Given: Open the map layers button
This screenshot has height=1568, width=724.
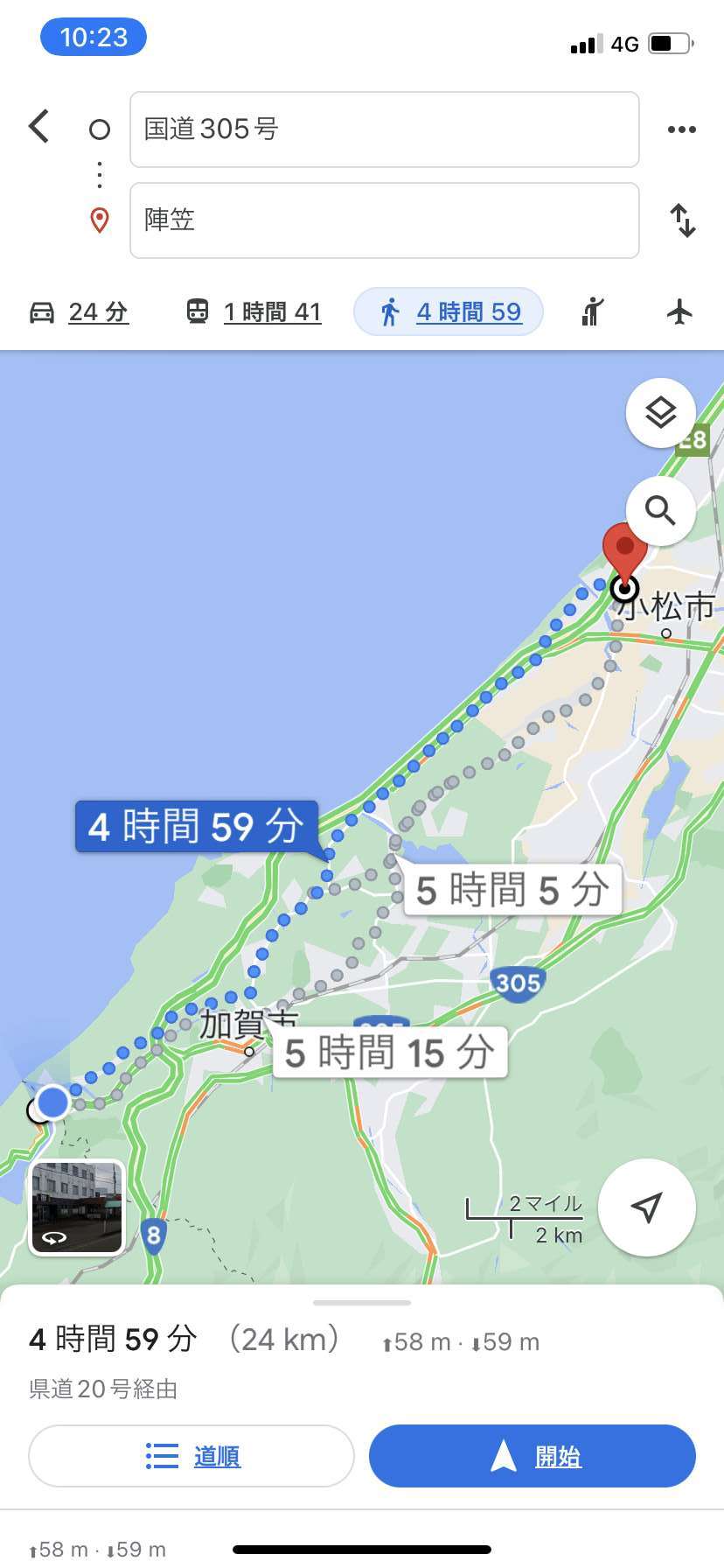Looking at the screenshot, I should (661, 413).
